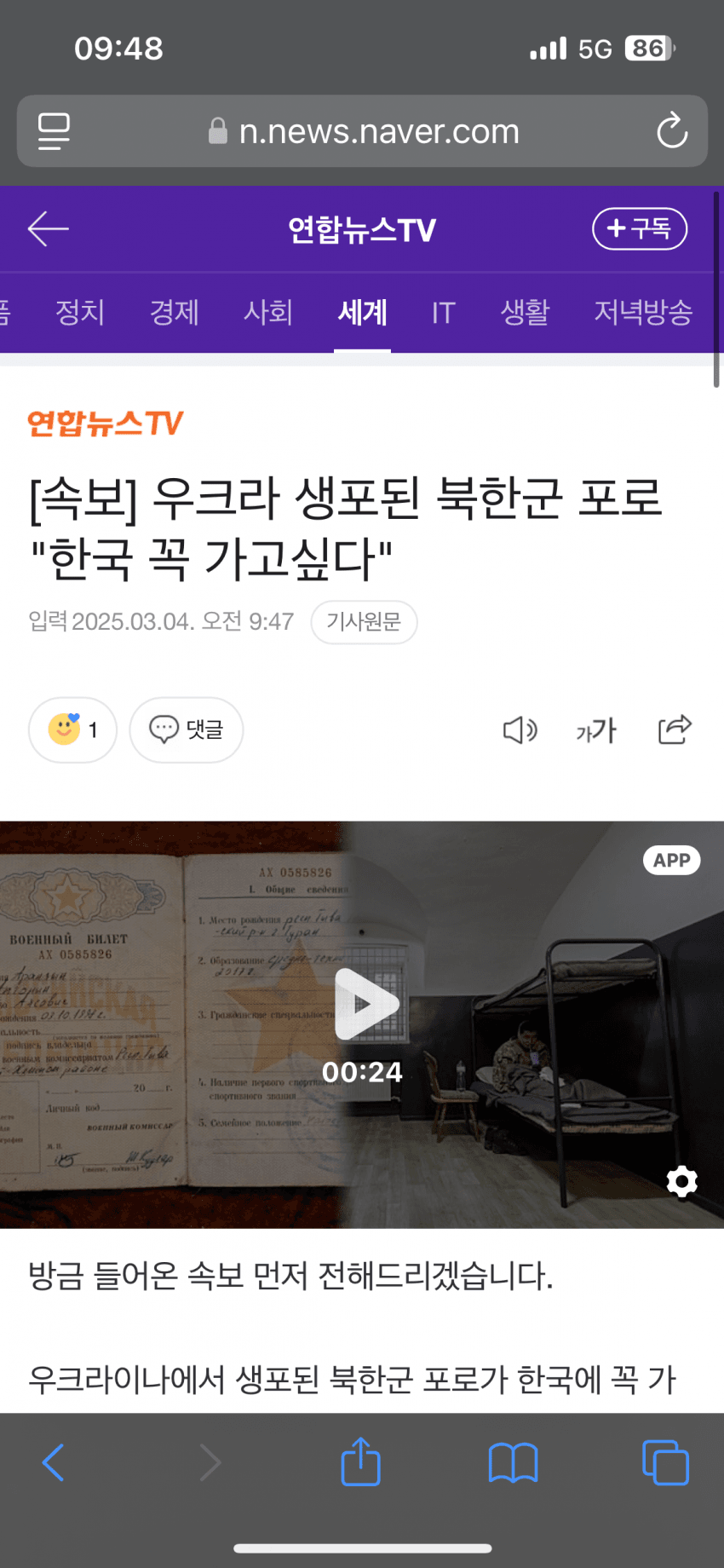Open the video settings gear

pyautogui.click(x=681, y=1182)
